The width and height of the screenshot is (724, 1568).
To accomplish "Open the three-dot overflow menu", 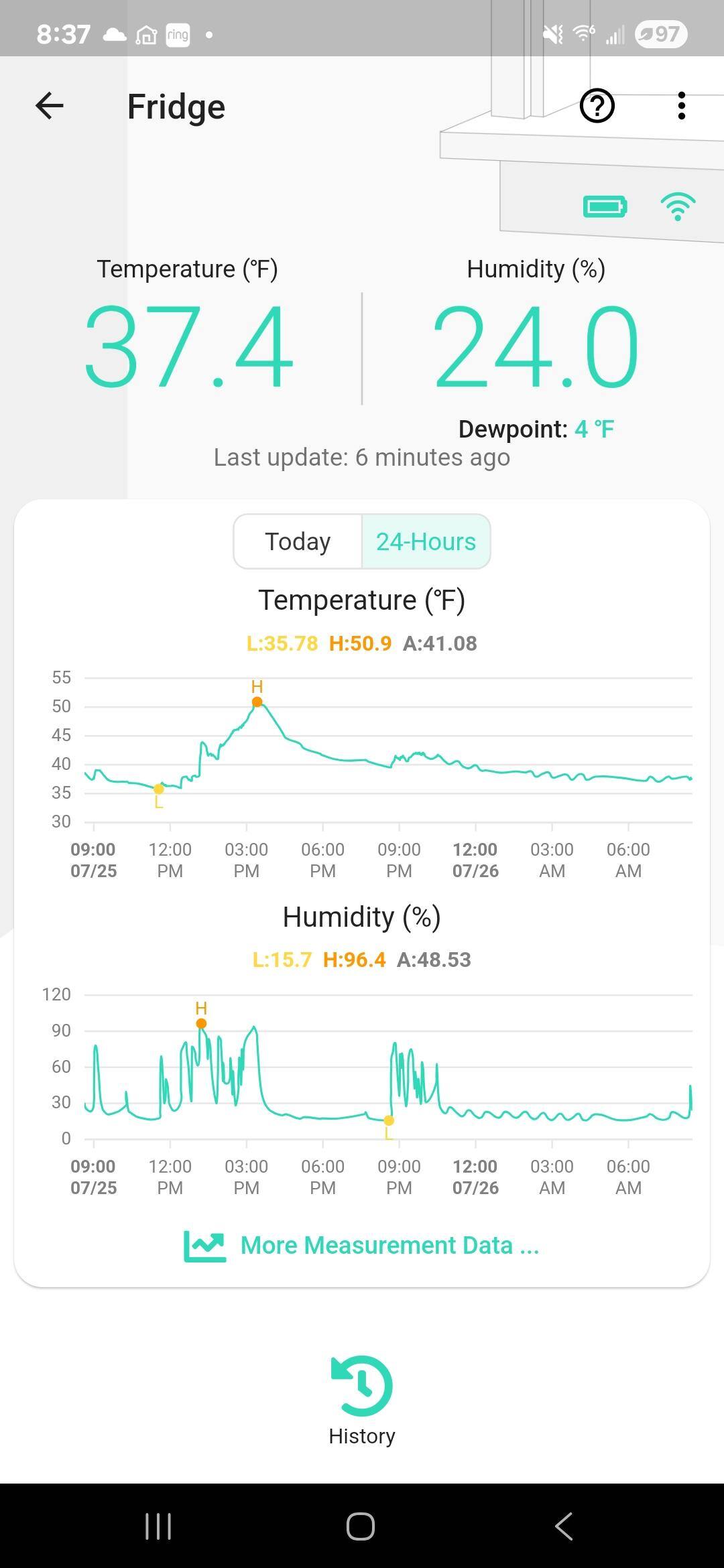I will (681, 106).
